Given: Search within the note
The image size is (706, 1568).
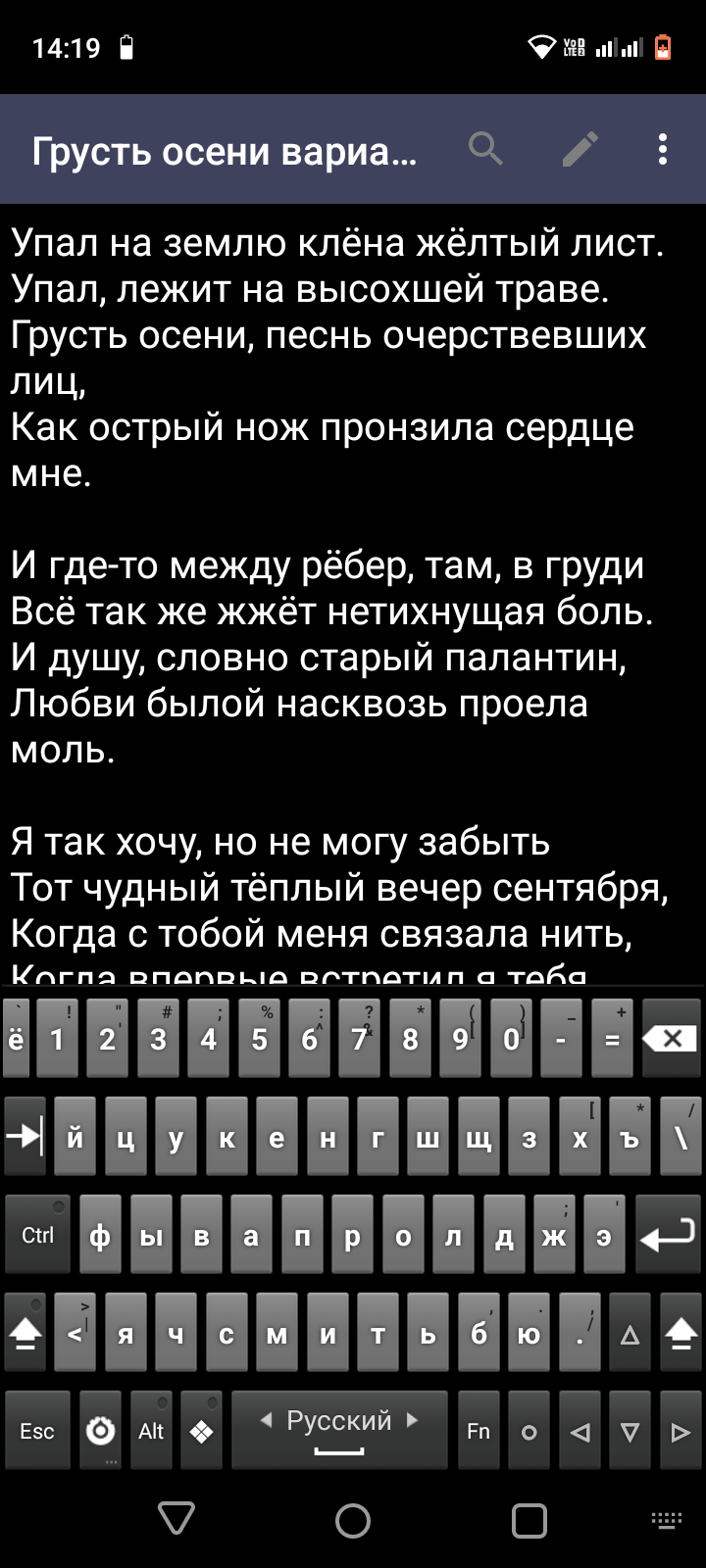Looking at the screenshot, I should (x=485, y=149).
